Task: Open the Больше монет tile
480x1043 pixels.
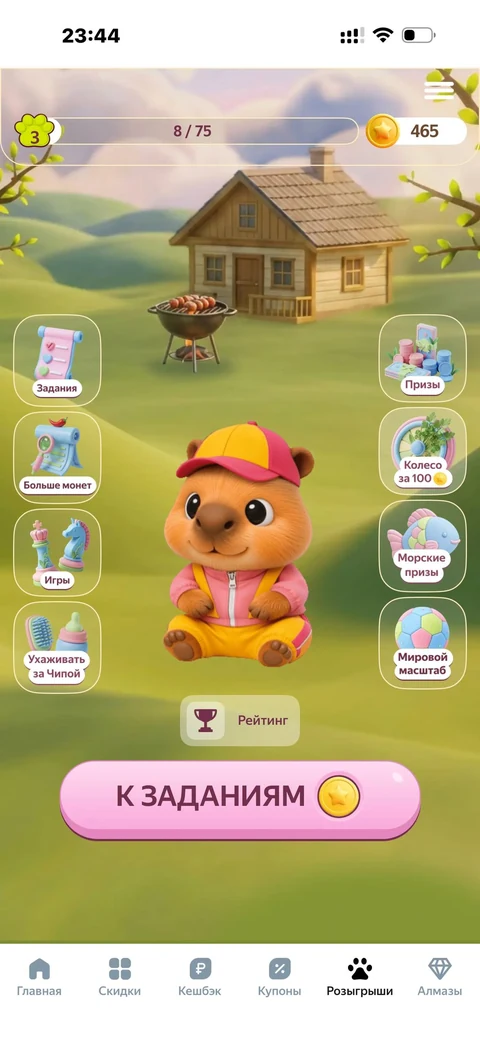Action: point(57,457)
